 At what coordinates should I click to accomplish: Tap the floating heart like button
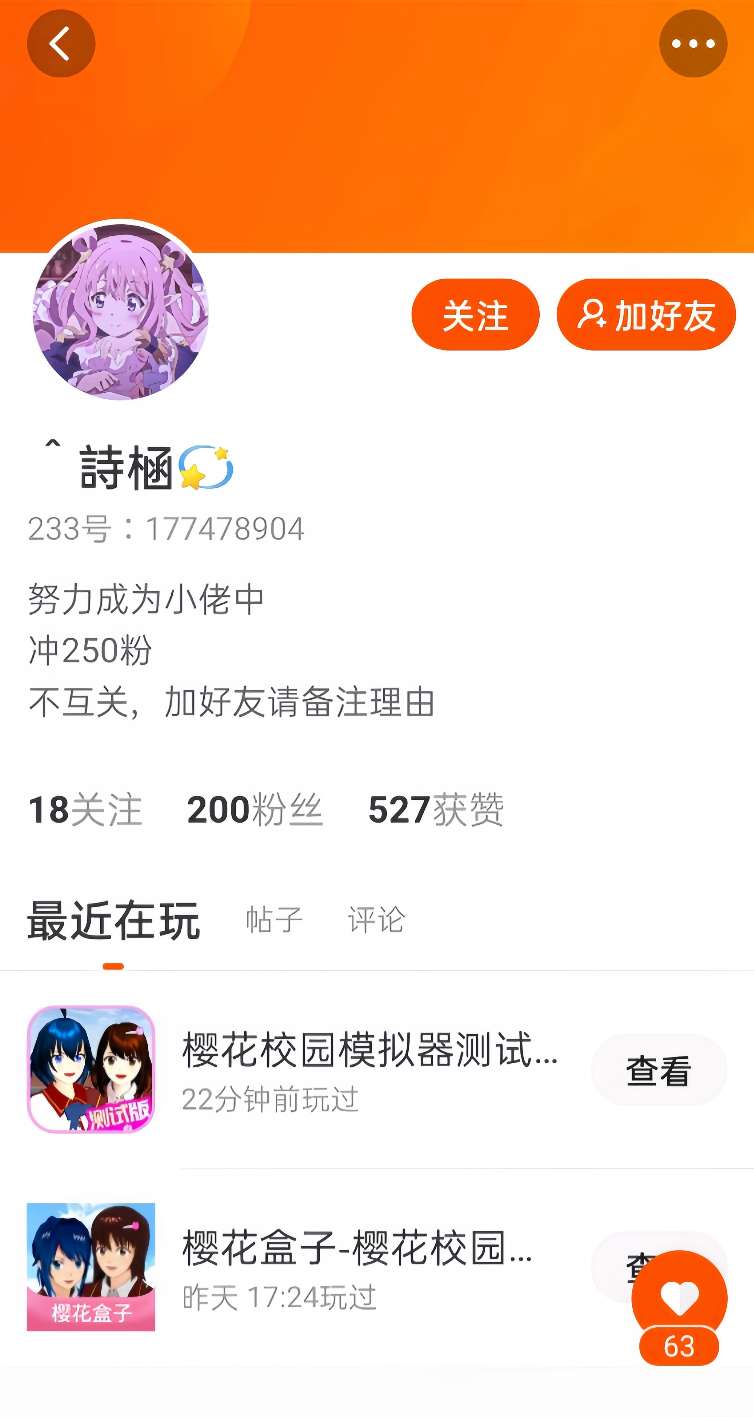[679, 1298]
